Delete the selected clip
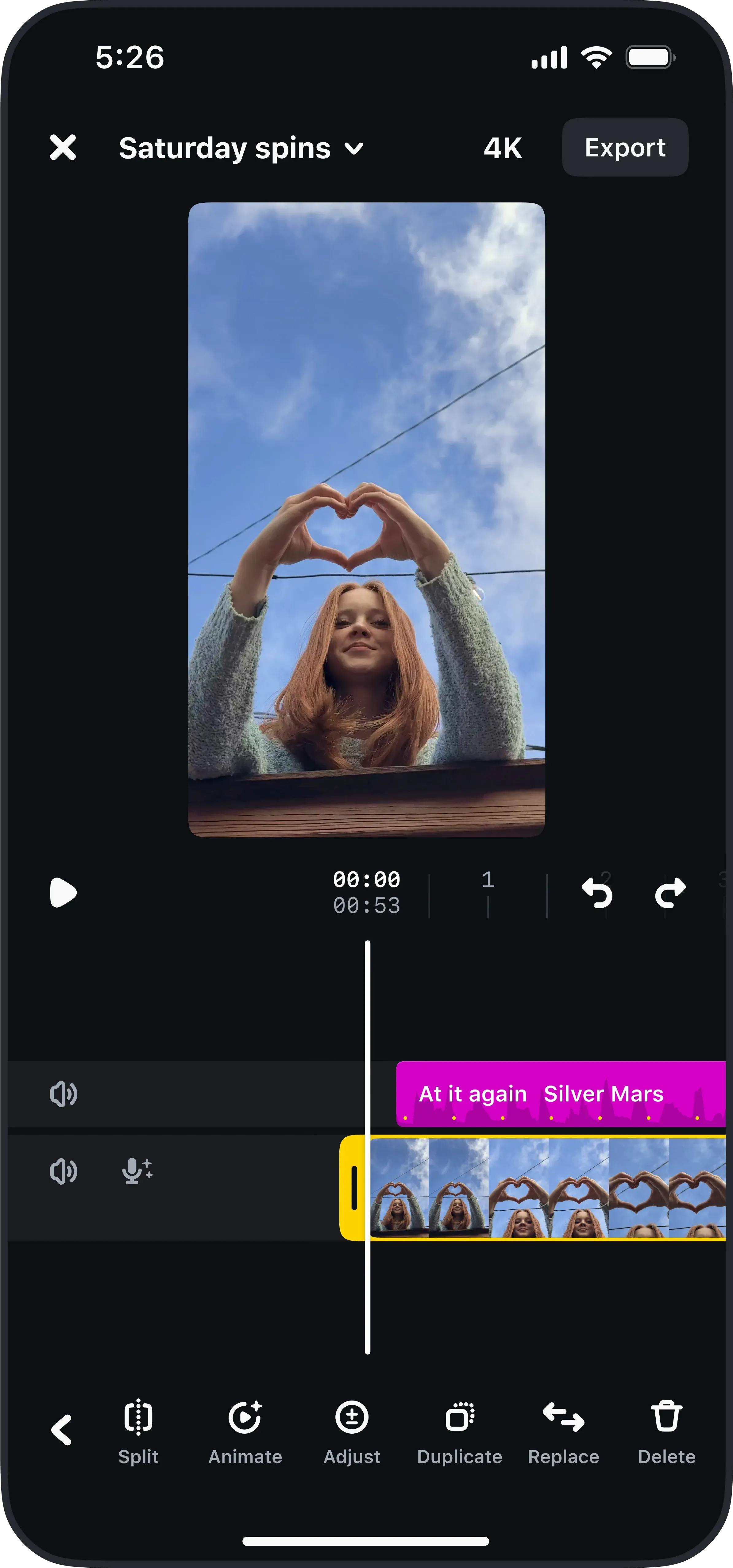The width and height of the screenshot is (733, 1568). pyautogui.click(x=667, y=1431)
